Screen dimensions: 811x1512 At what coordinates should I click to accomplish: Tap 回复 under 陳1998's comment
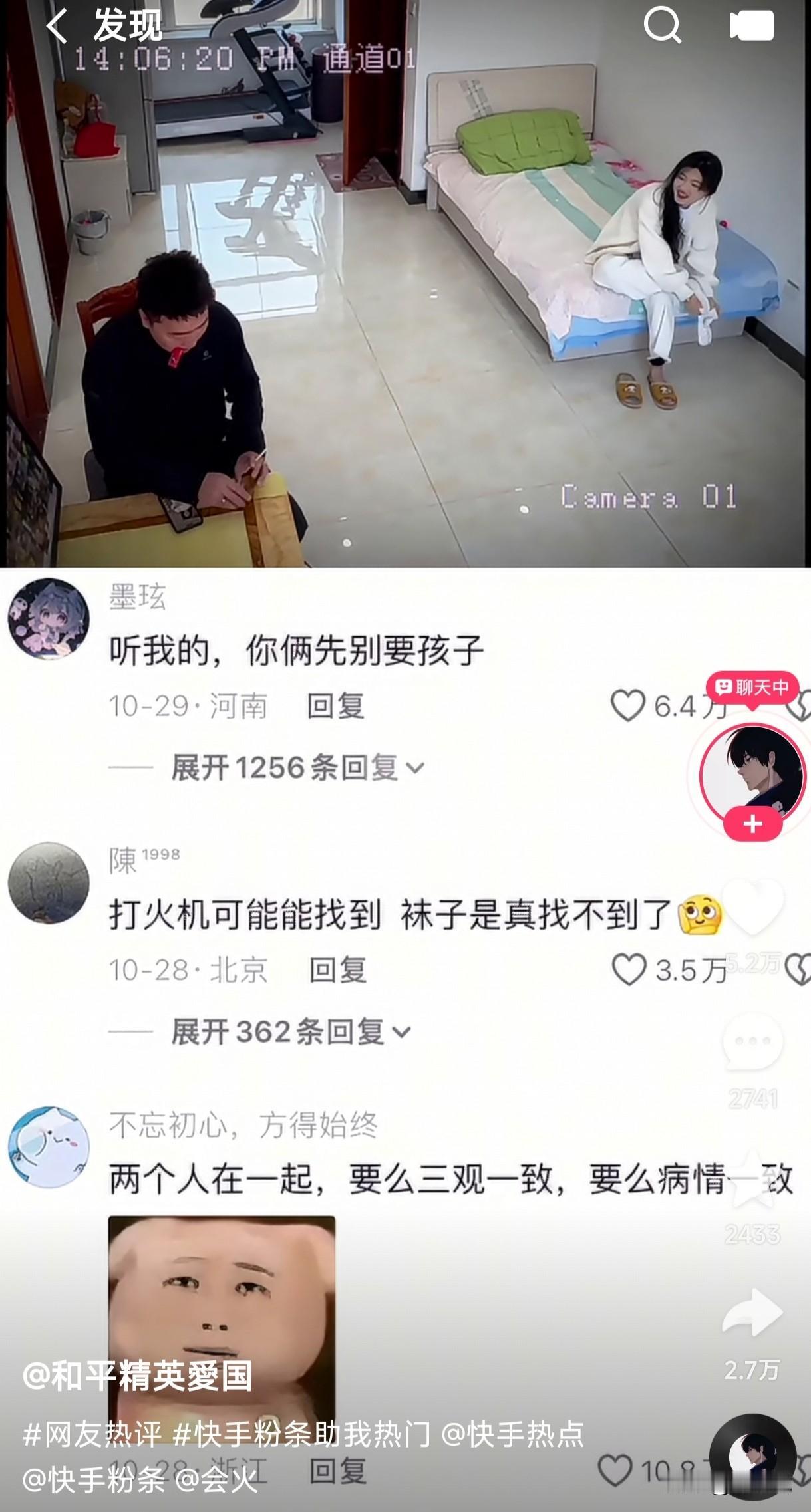pyautogui.click(x=338, y=971)
